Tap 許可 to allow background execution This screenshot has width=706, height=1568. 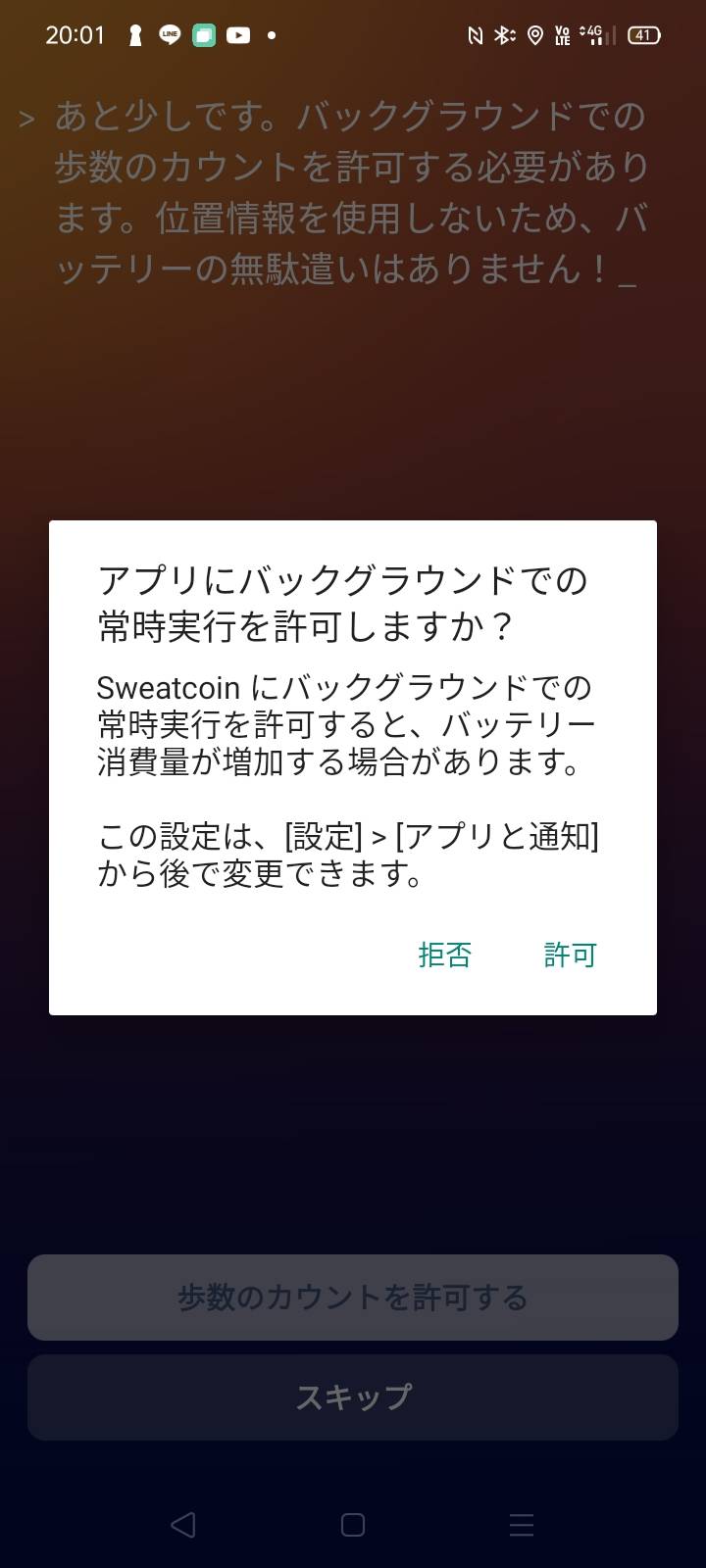570,955
